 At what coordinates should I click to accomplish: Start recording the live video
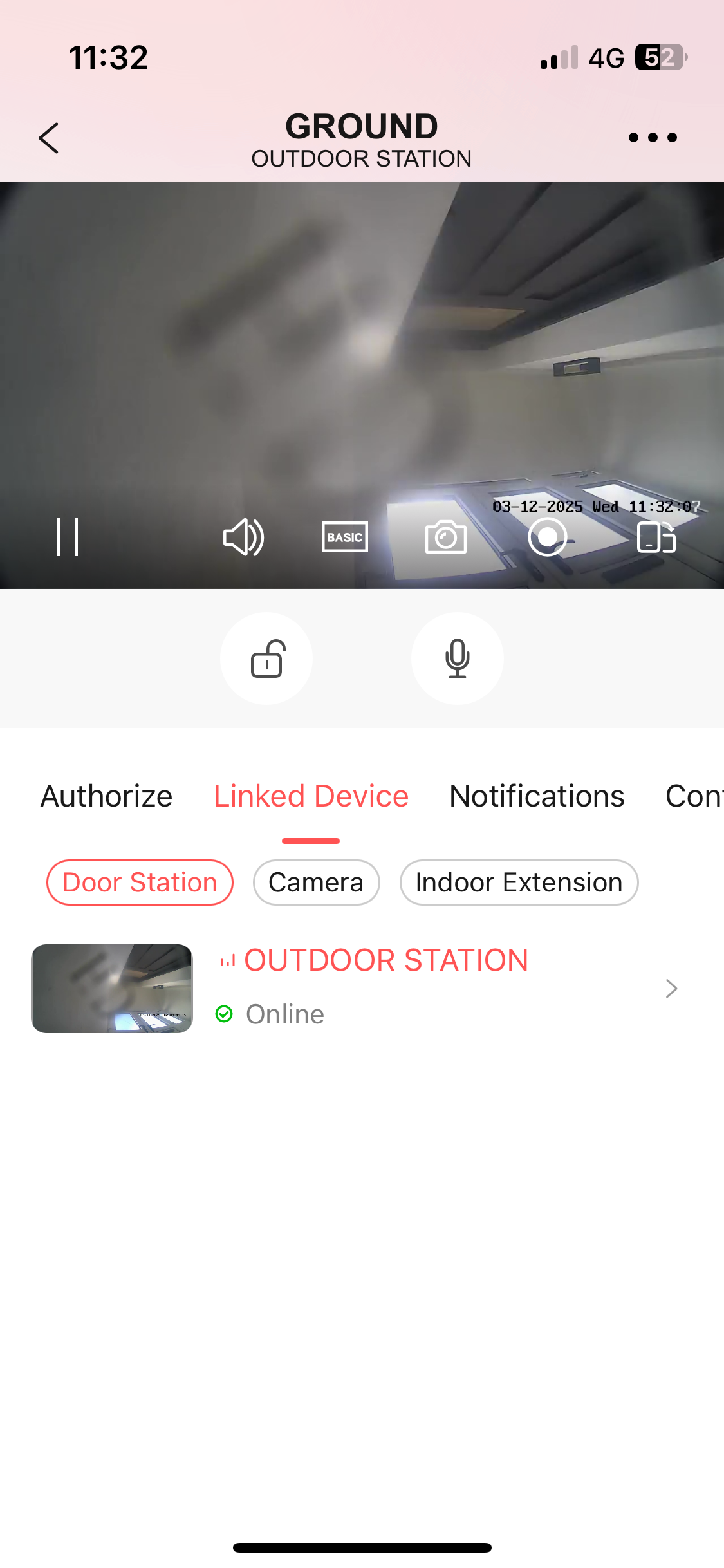547,537
